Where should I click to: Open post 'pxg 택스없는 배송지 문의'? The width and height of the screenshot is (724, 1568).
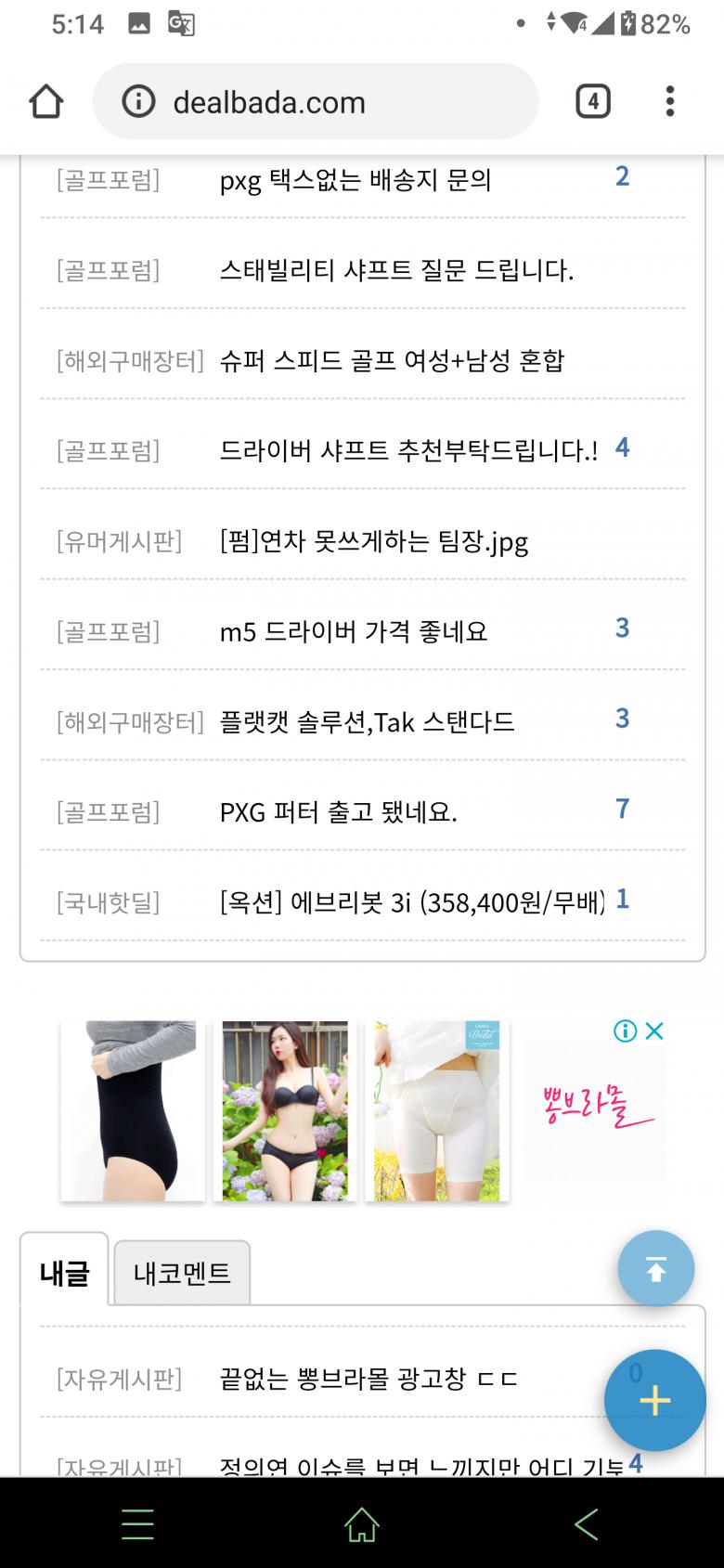click(355, 179)
